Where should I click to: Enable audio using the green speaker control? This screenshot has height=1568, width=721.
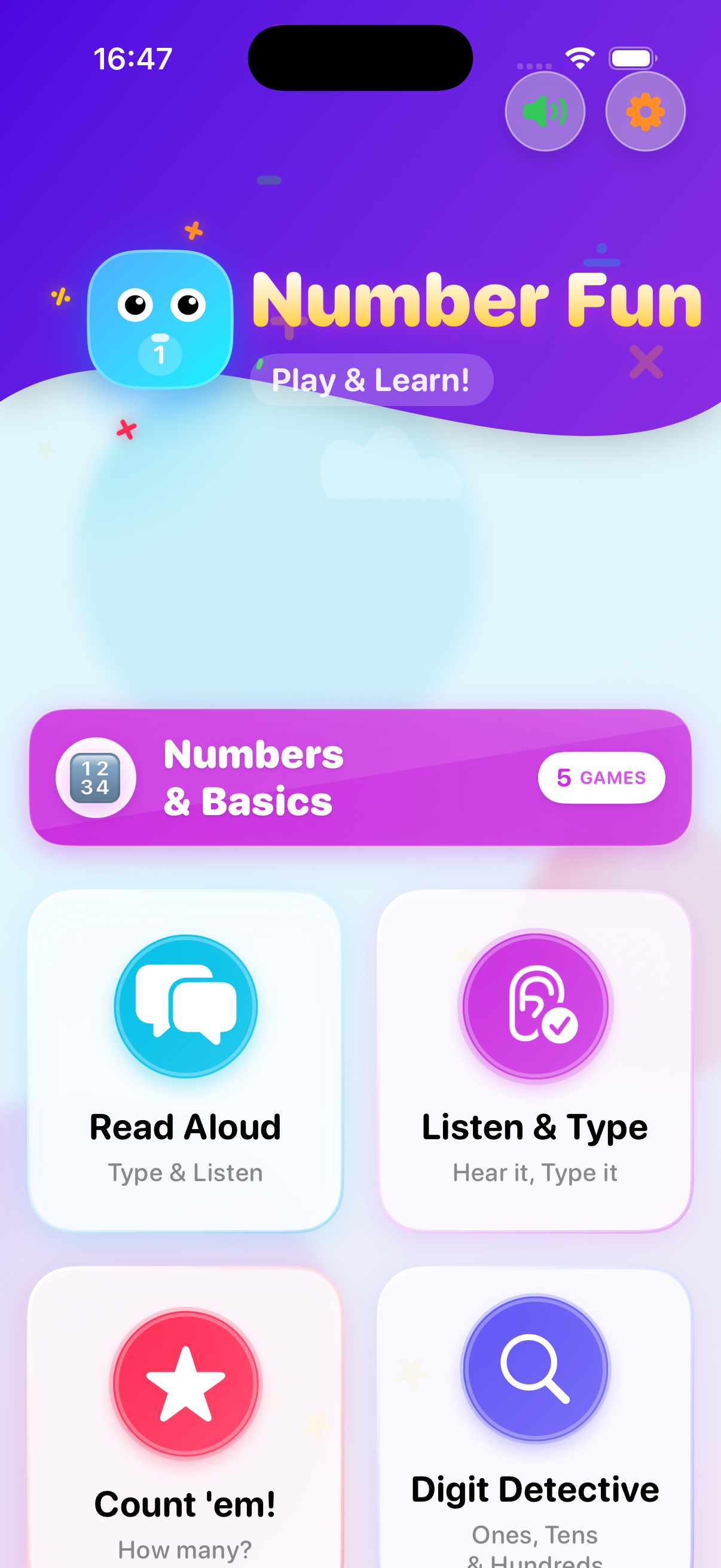click(545, 111)
